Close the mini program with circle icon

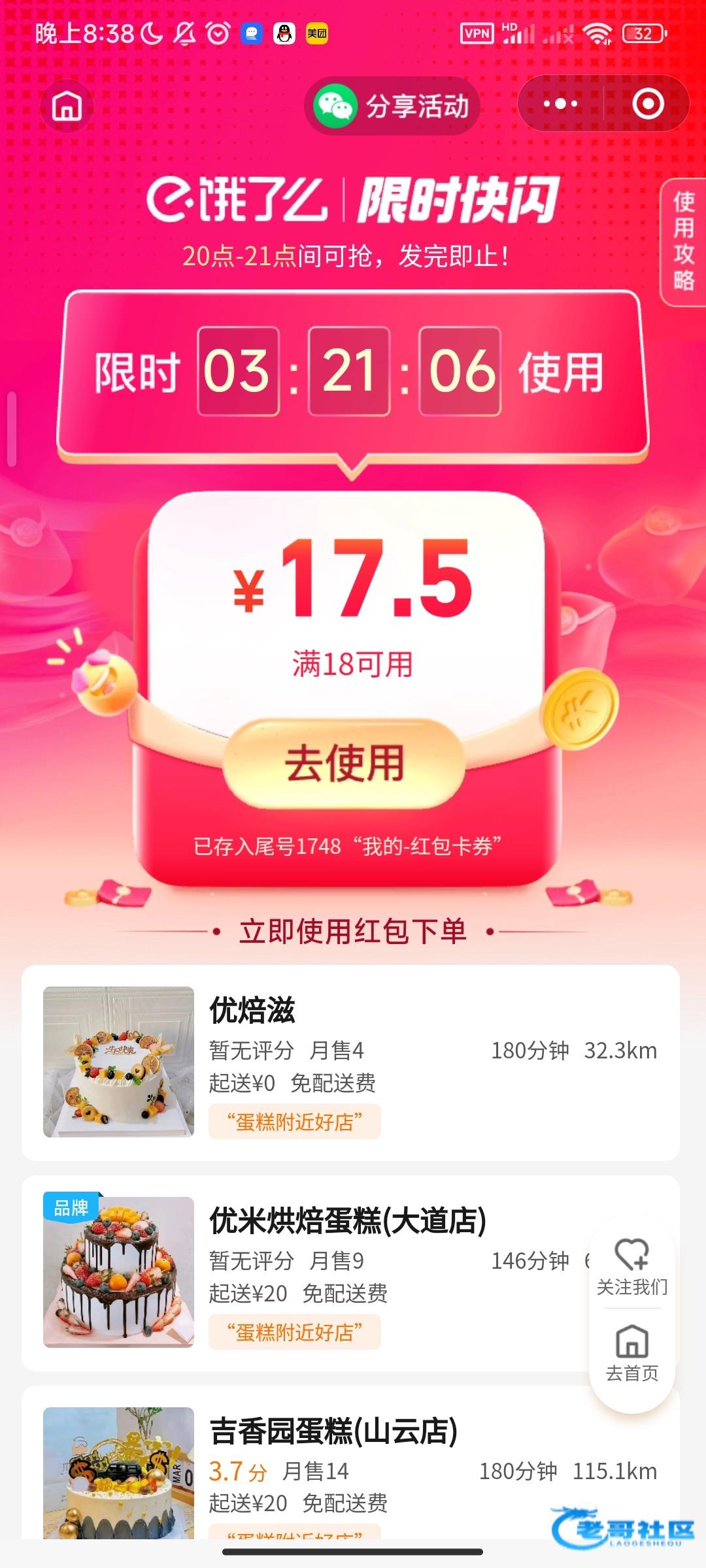(x=648, y=104)
